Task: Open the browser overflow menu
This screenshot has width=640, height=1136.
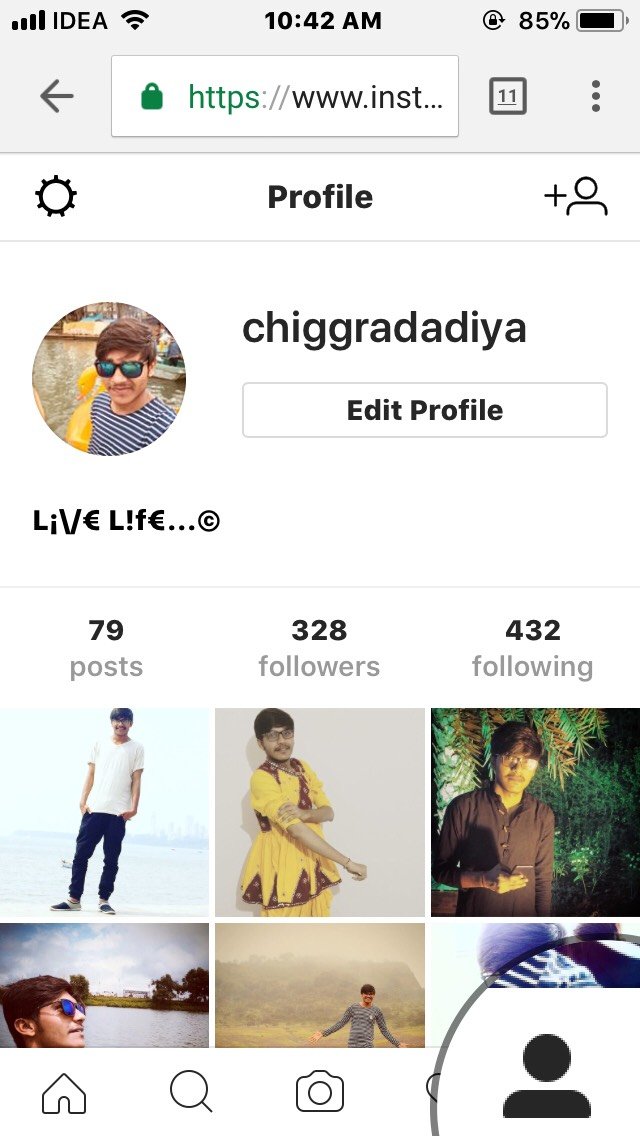Action: [x=595, y=96]
